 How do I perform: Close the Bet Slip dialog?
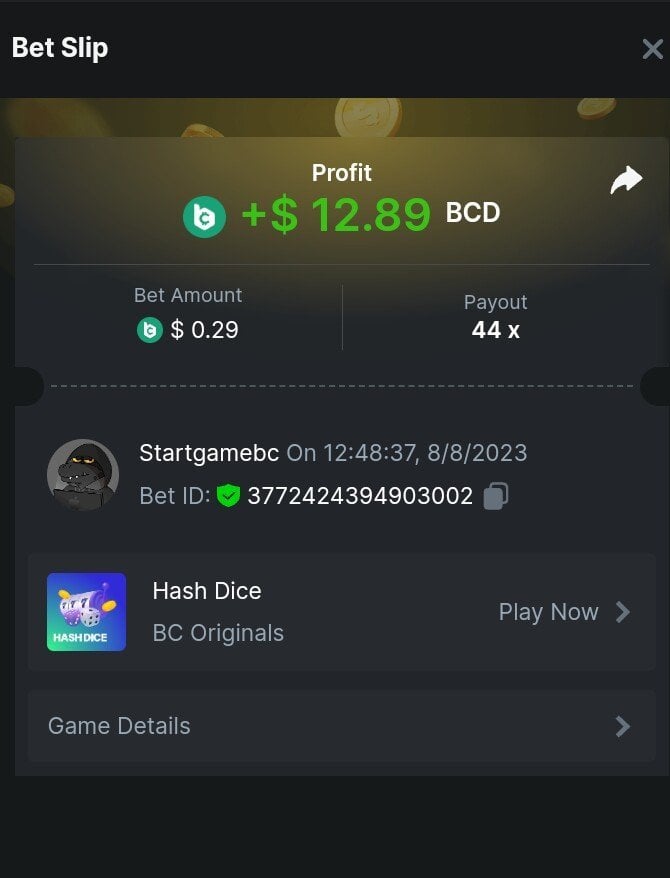(x=652, y=49)
